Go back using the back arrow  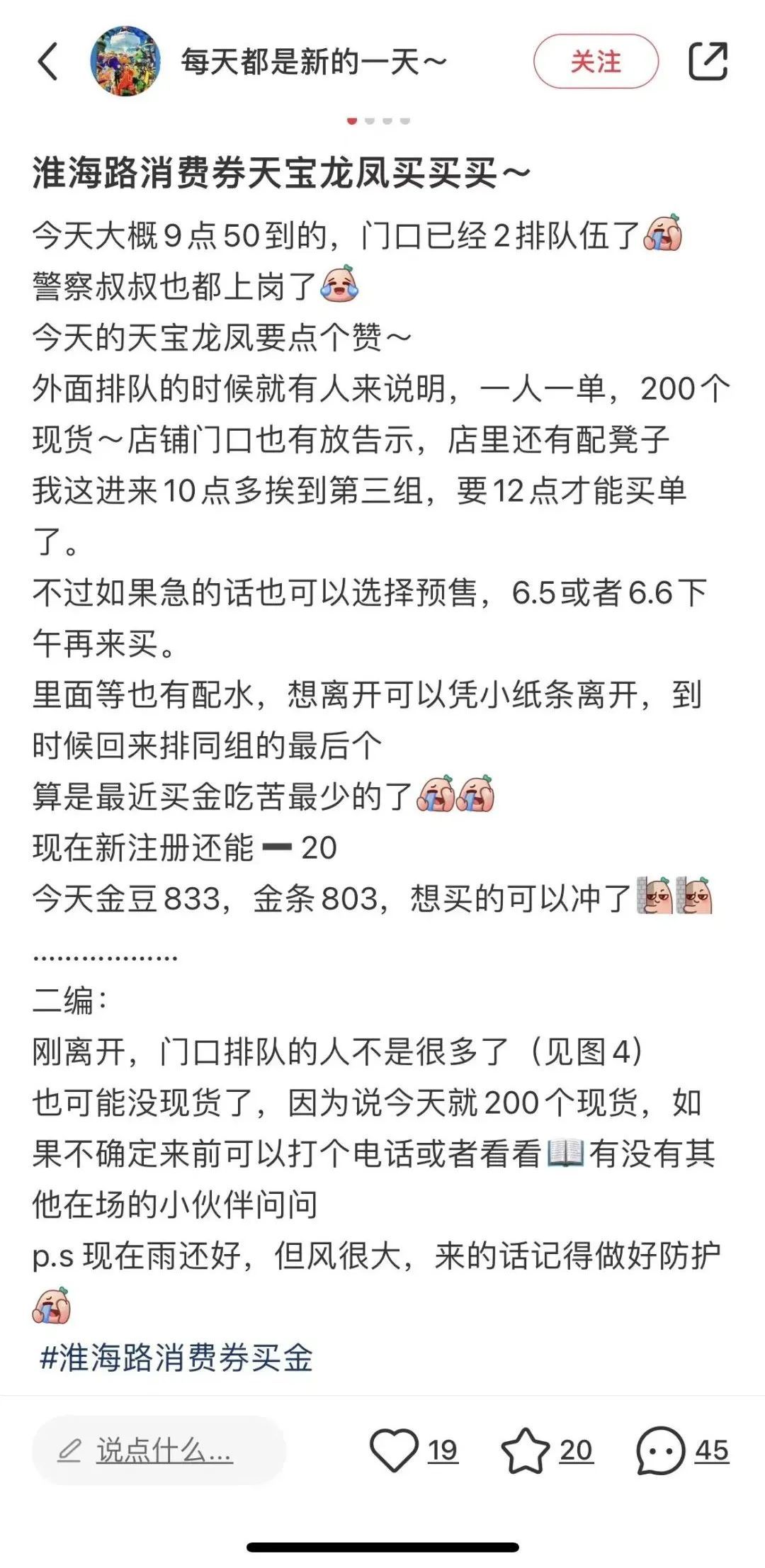pyautogui.click(x=48, y=61)
